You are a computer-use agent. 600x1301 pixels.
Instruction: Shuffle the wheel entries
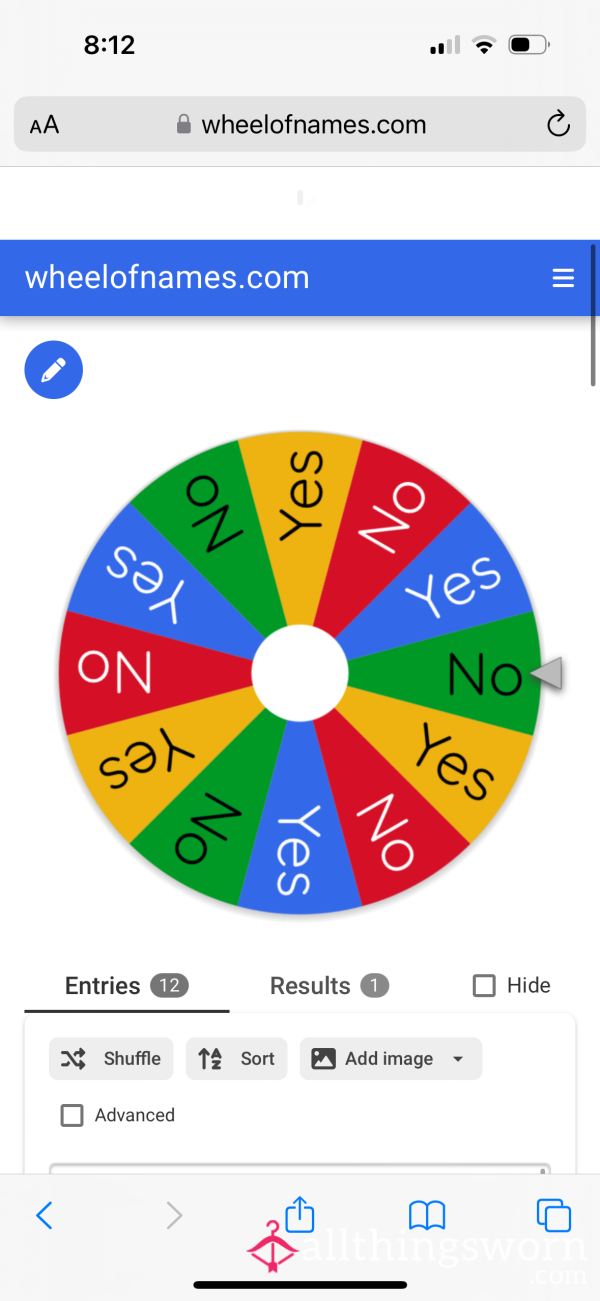(111, 1059)
